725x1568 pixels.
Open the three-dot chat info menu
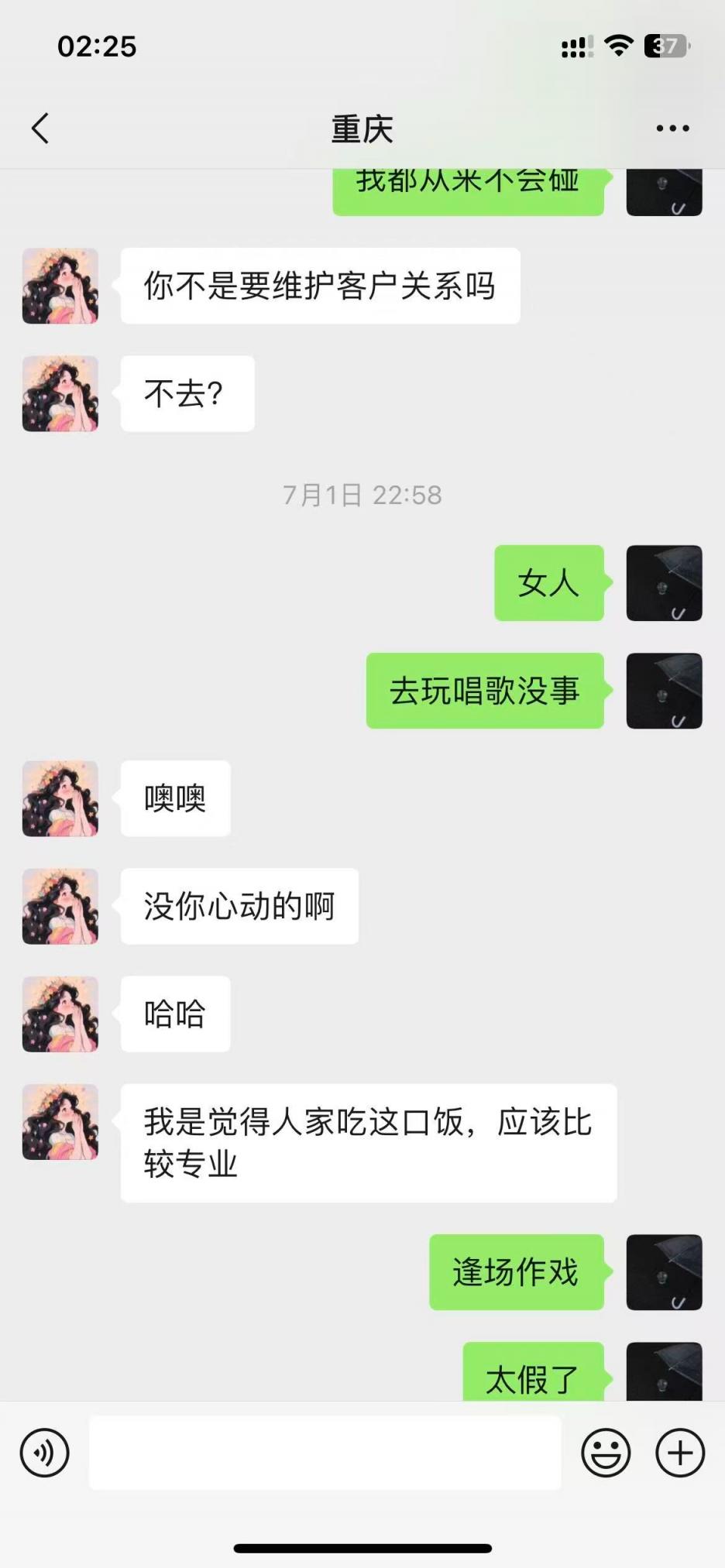[x=672, y=129]
